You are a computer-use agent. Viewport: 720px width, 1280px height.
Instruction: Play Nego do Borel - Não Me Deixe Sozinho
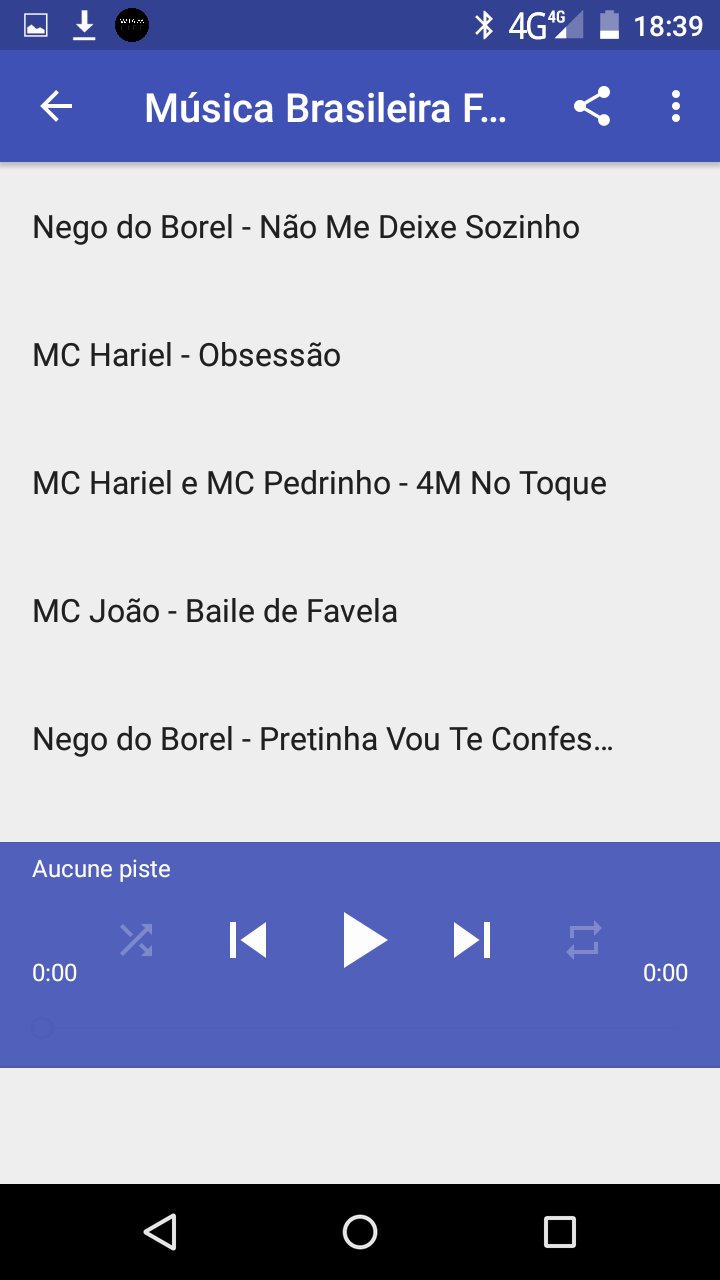[x=360, y=227]
